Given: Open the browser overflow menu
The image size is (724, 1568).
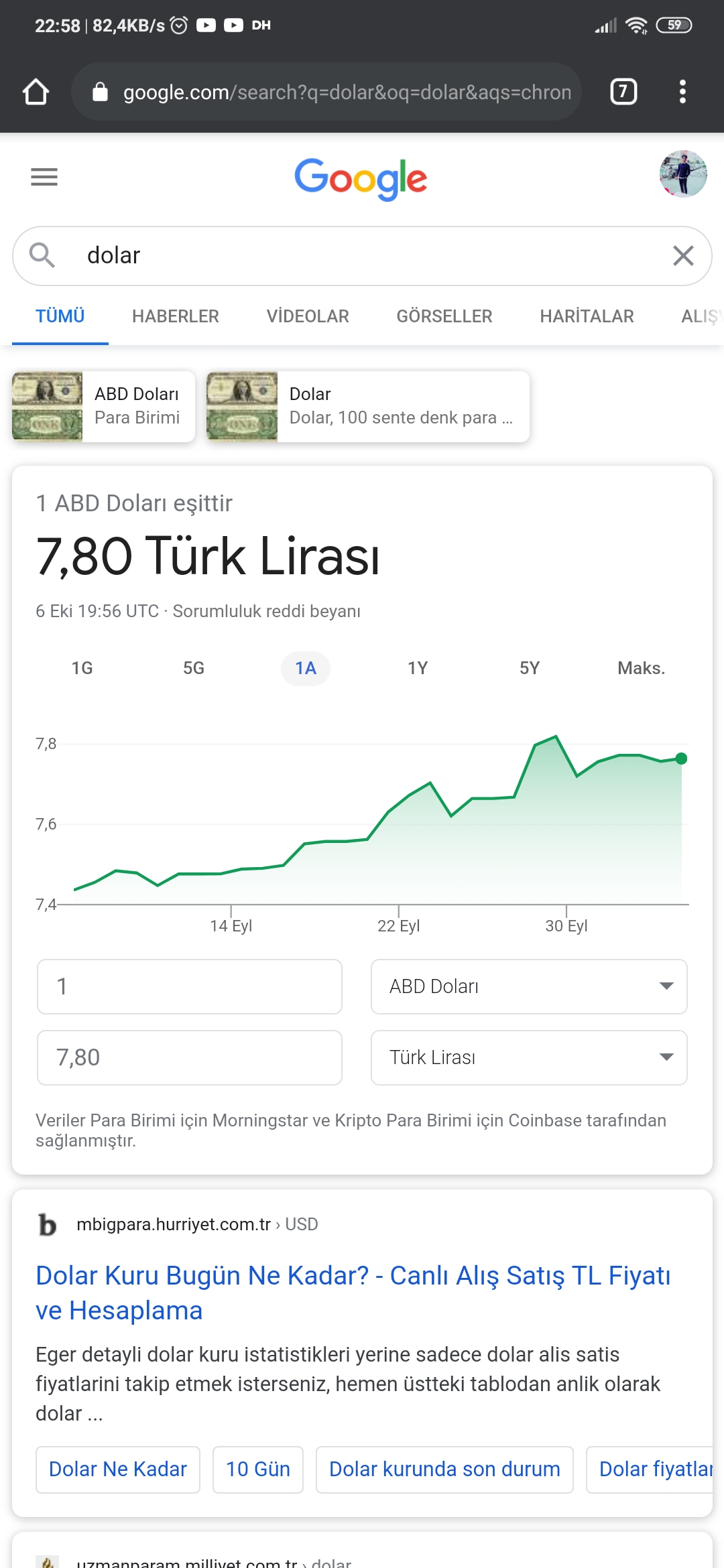Looking at the screenshot, I should pos(682,92).
